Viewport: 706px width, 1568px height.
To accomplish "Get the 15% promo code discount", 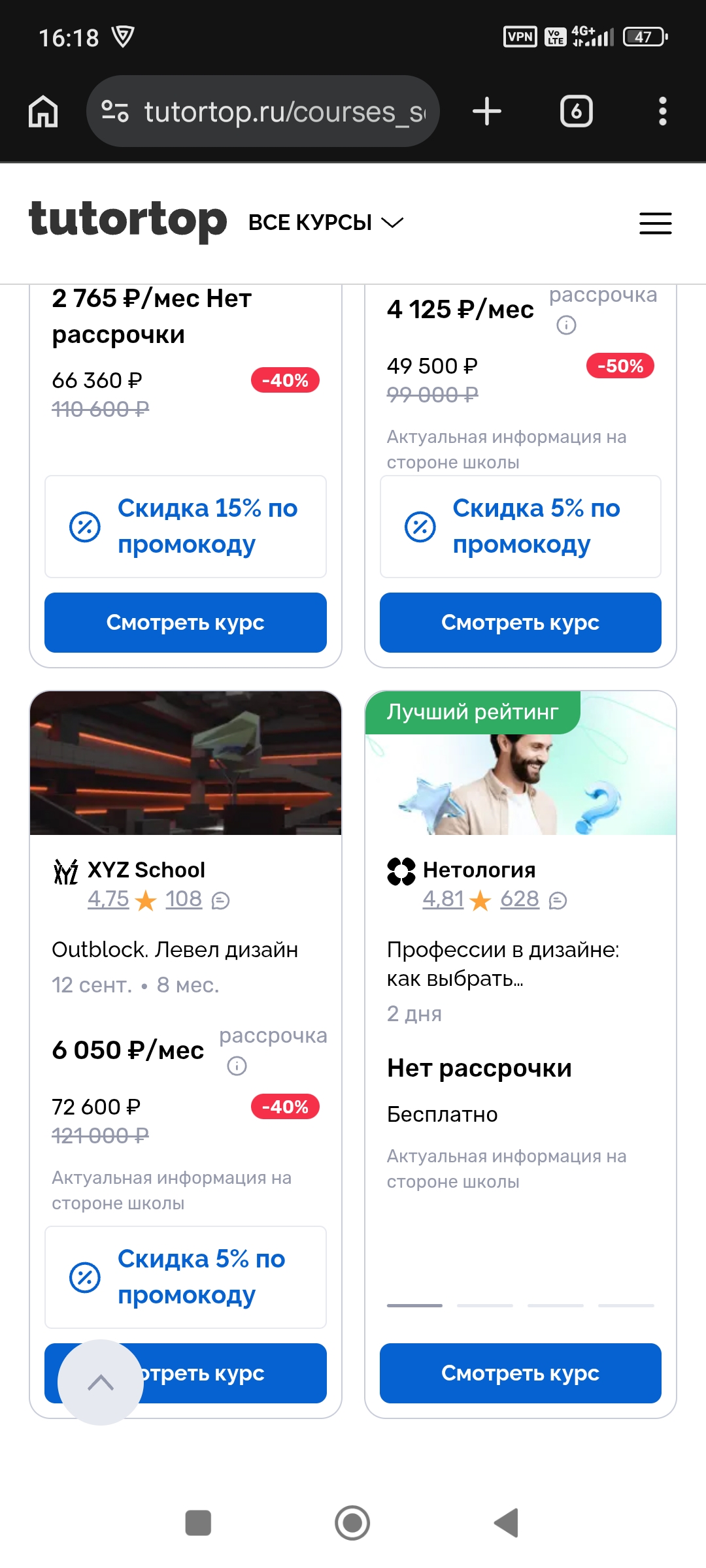I will (186, 527).
